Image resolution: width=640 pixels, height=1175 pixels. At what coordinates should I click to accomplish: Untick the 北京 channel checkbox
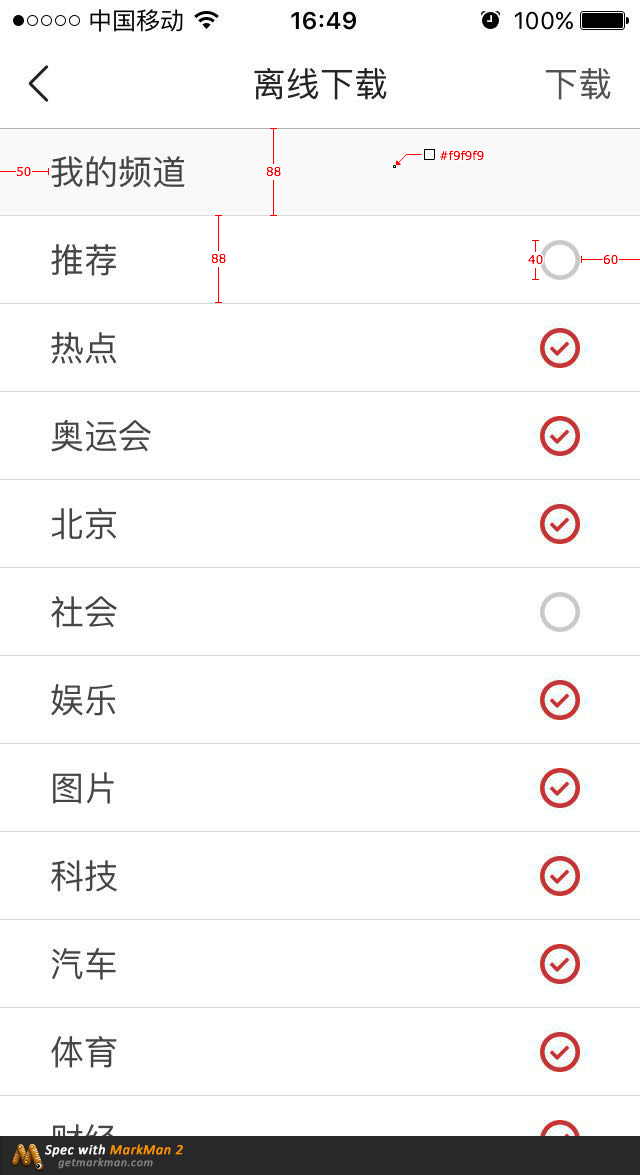tap(560, 524)
